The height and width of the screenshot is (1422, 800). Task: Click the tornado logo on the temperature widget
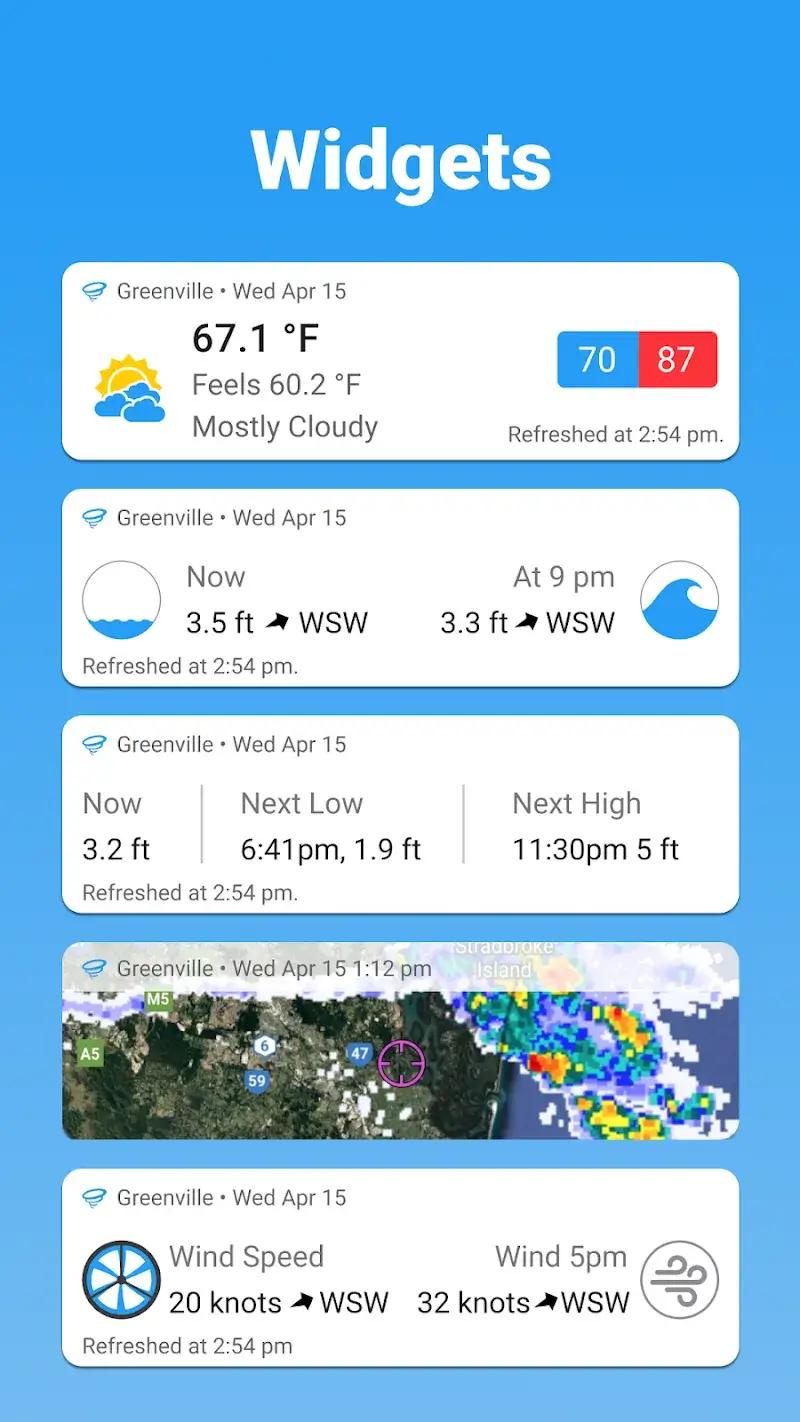tap(94, 291)
